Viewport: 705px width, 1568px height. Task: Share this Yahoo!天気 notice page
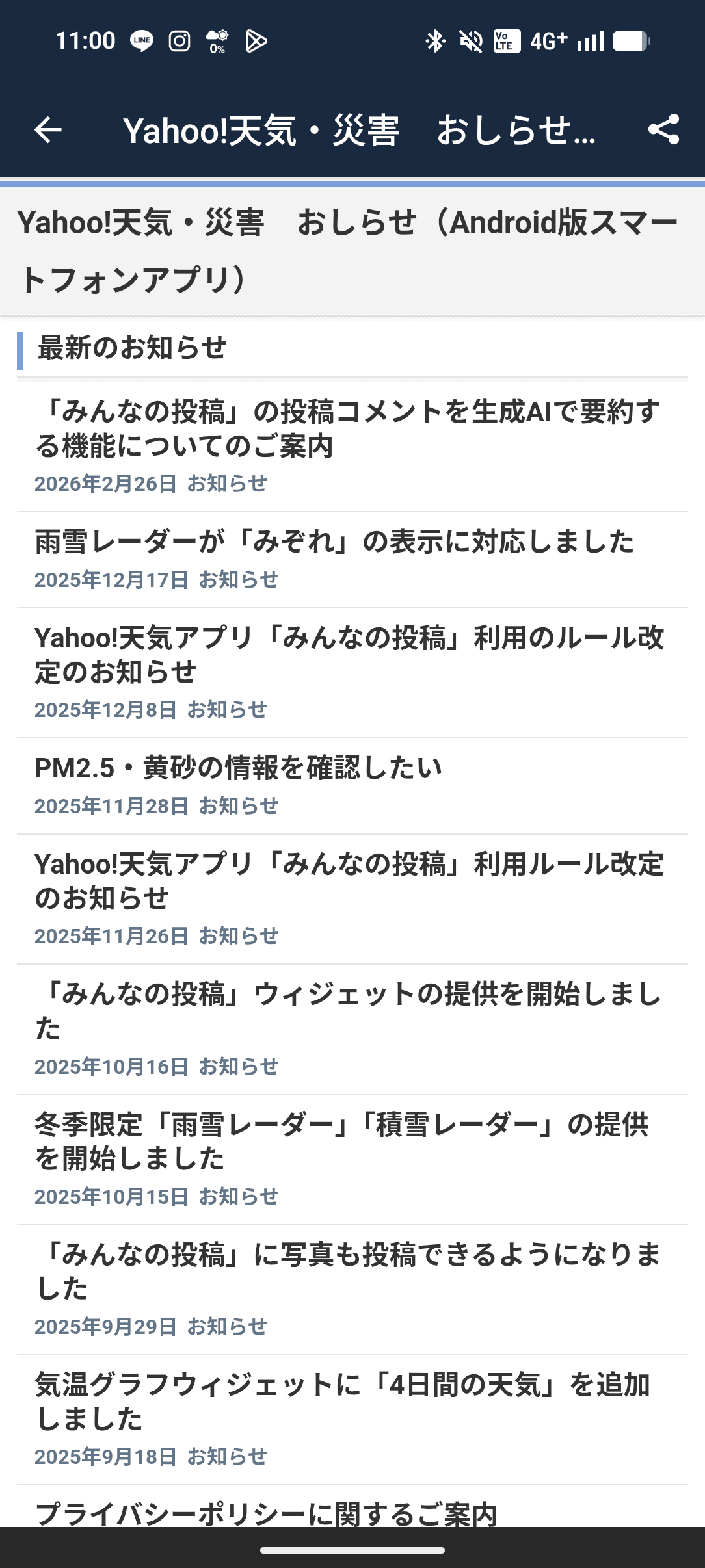tap(663, 129)
